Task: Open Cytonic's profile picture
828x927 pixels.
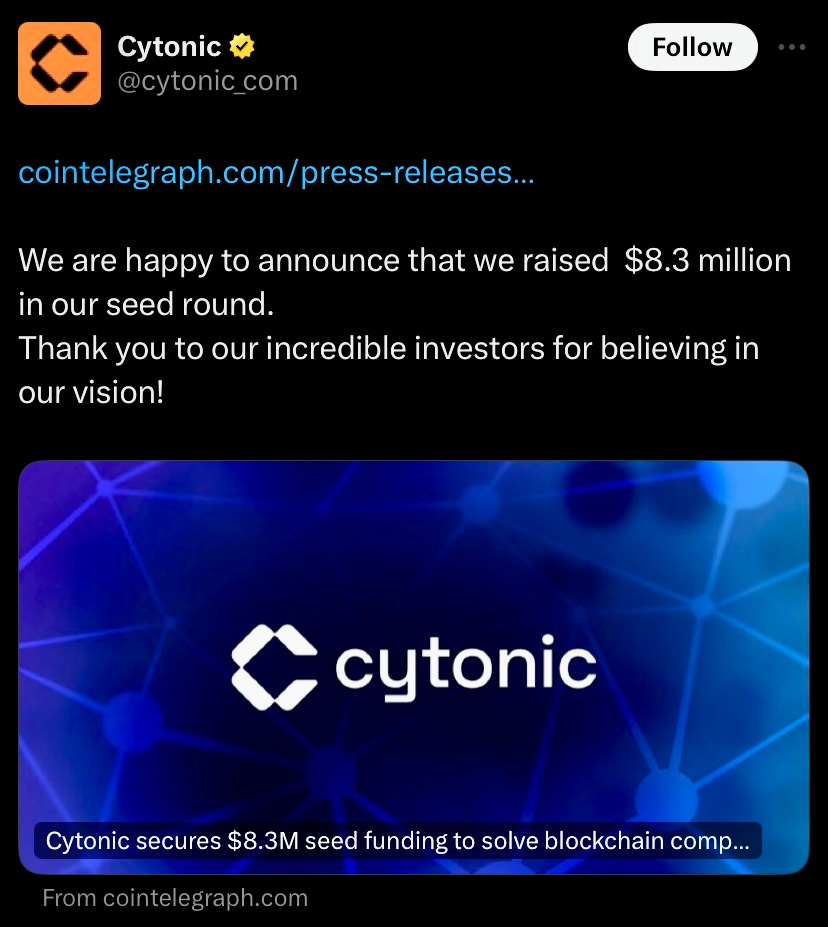Action: pos(60,63)
